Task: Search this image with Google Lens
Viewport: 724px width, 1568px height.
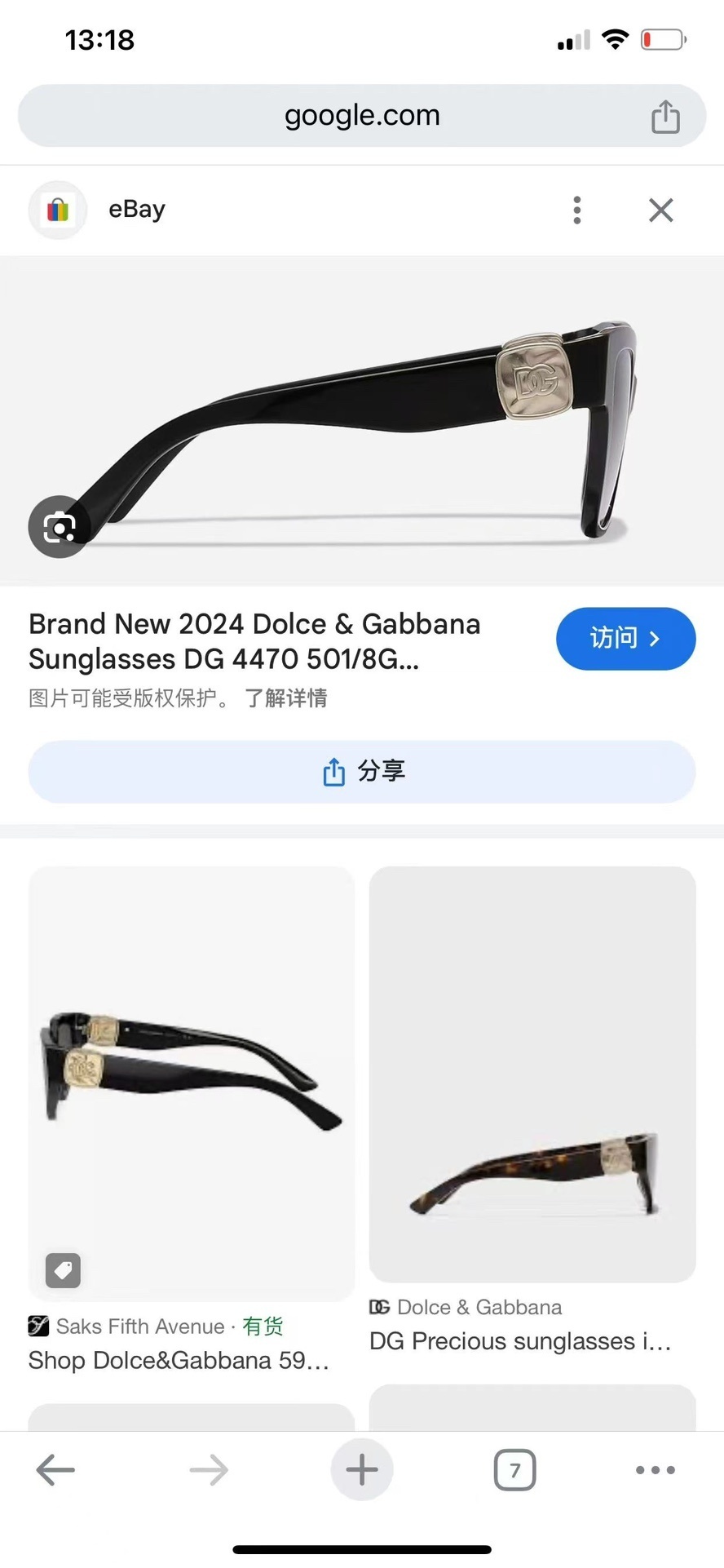Action: [59, 527]
